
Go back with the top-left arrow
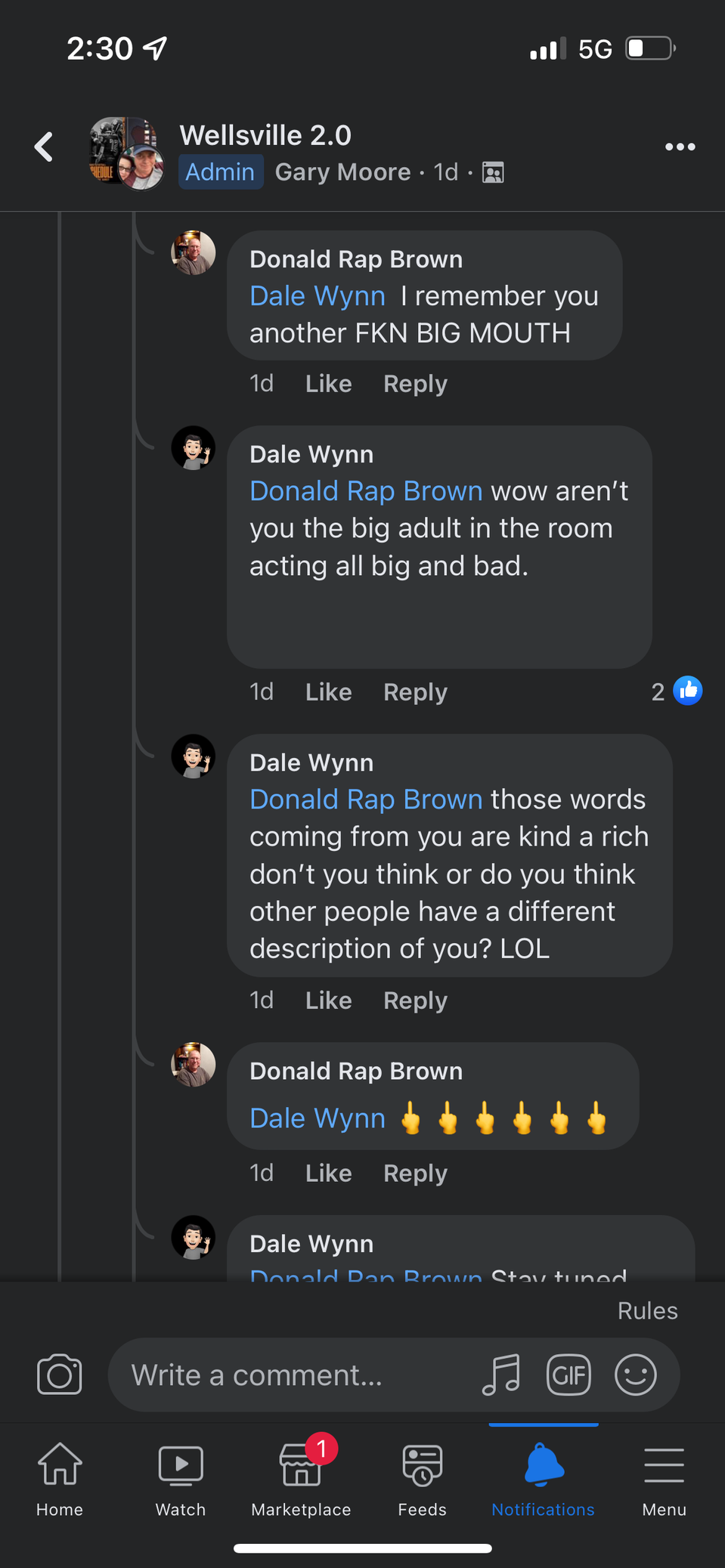tap(44, 147)
